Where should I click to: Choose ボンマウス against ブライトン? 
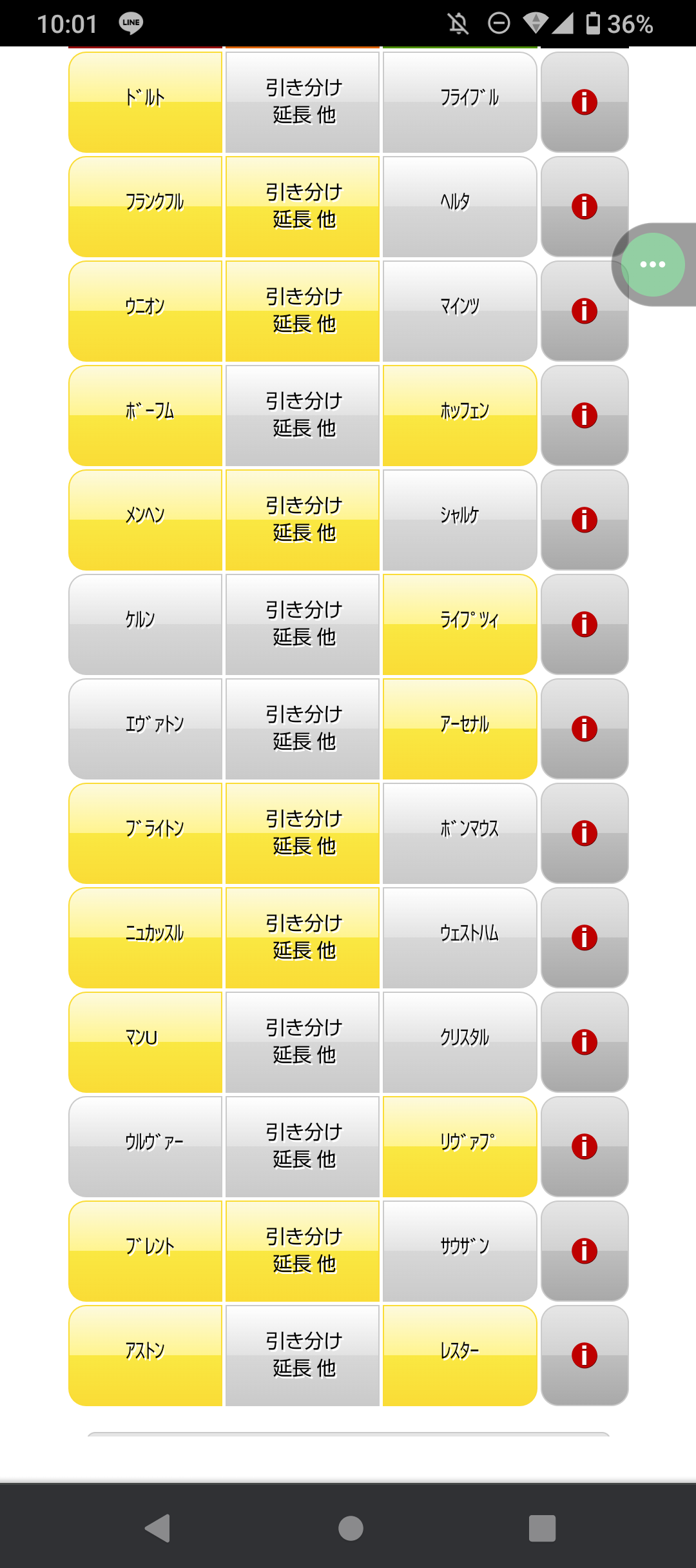tap(459, 833)
